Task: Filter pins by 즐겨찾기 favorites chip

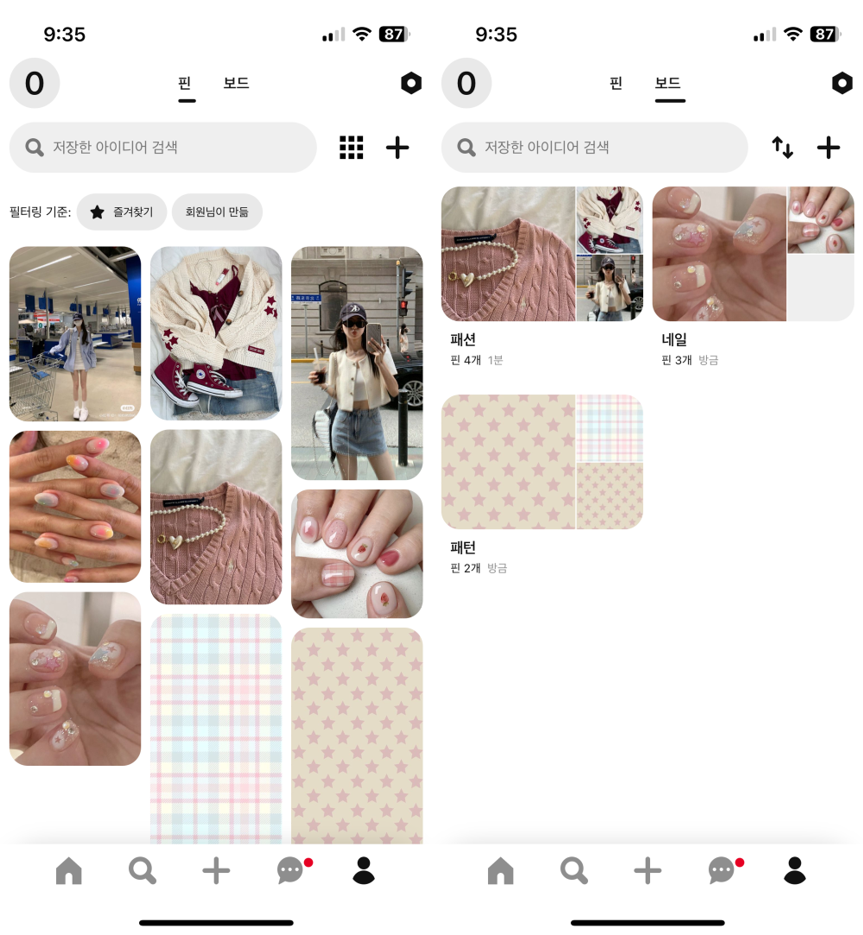Action: click(122, 212)
